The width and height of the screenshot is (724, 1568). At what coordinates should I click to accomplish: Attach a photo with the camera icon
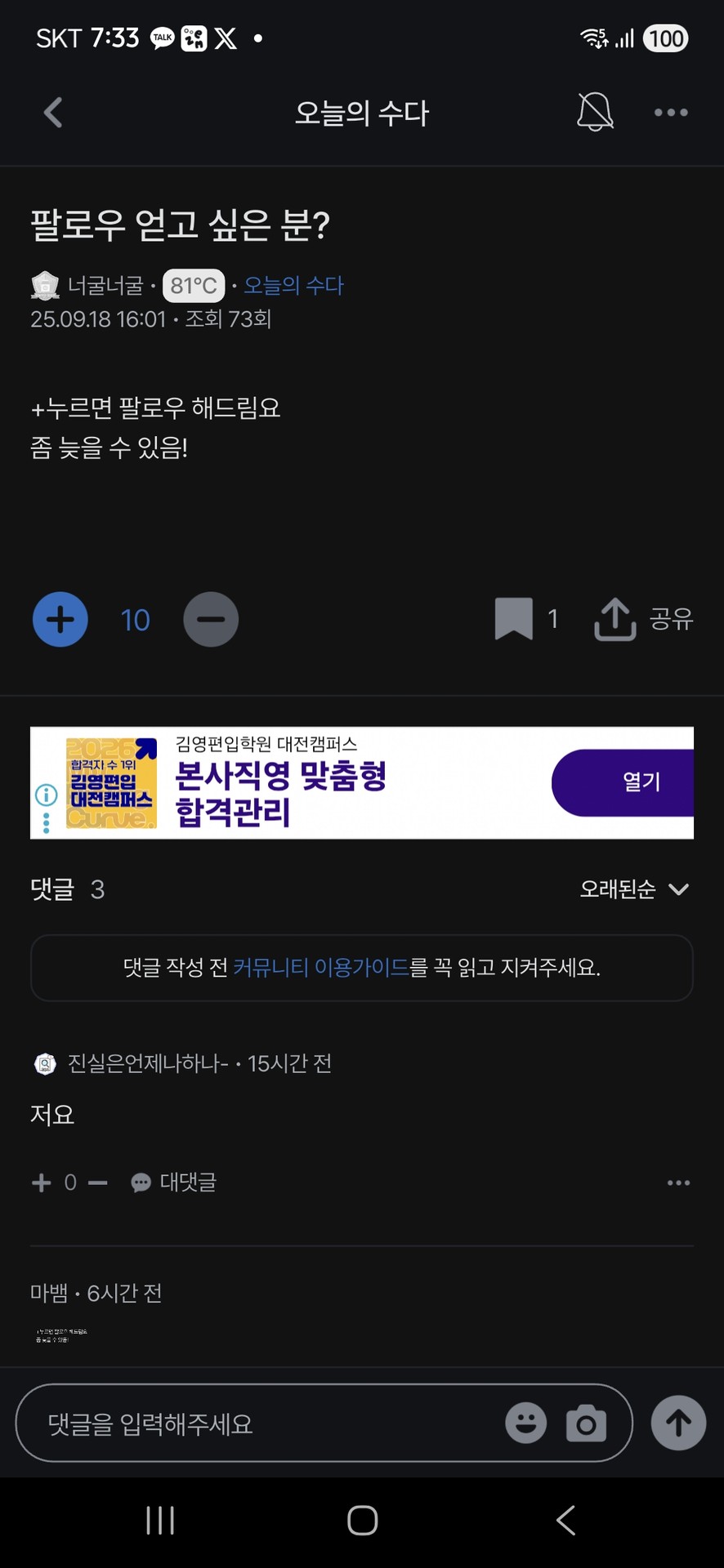pyautogui.click(x=586, y=1423)
